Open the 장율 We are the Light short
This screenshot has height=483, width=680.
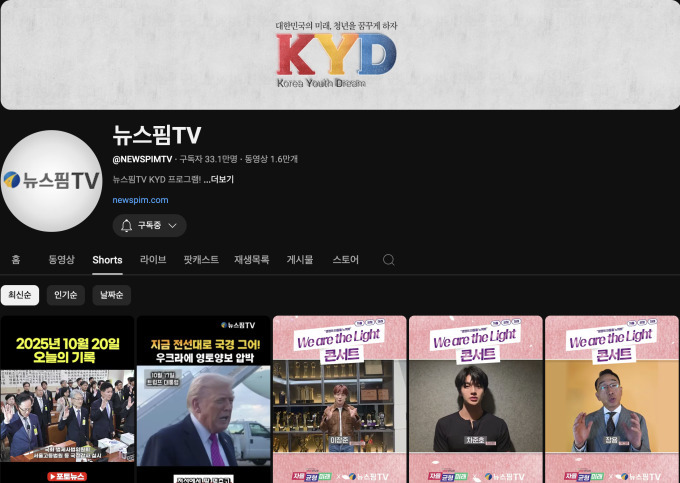(x=611, y=400)
